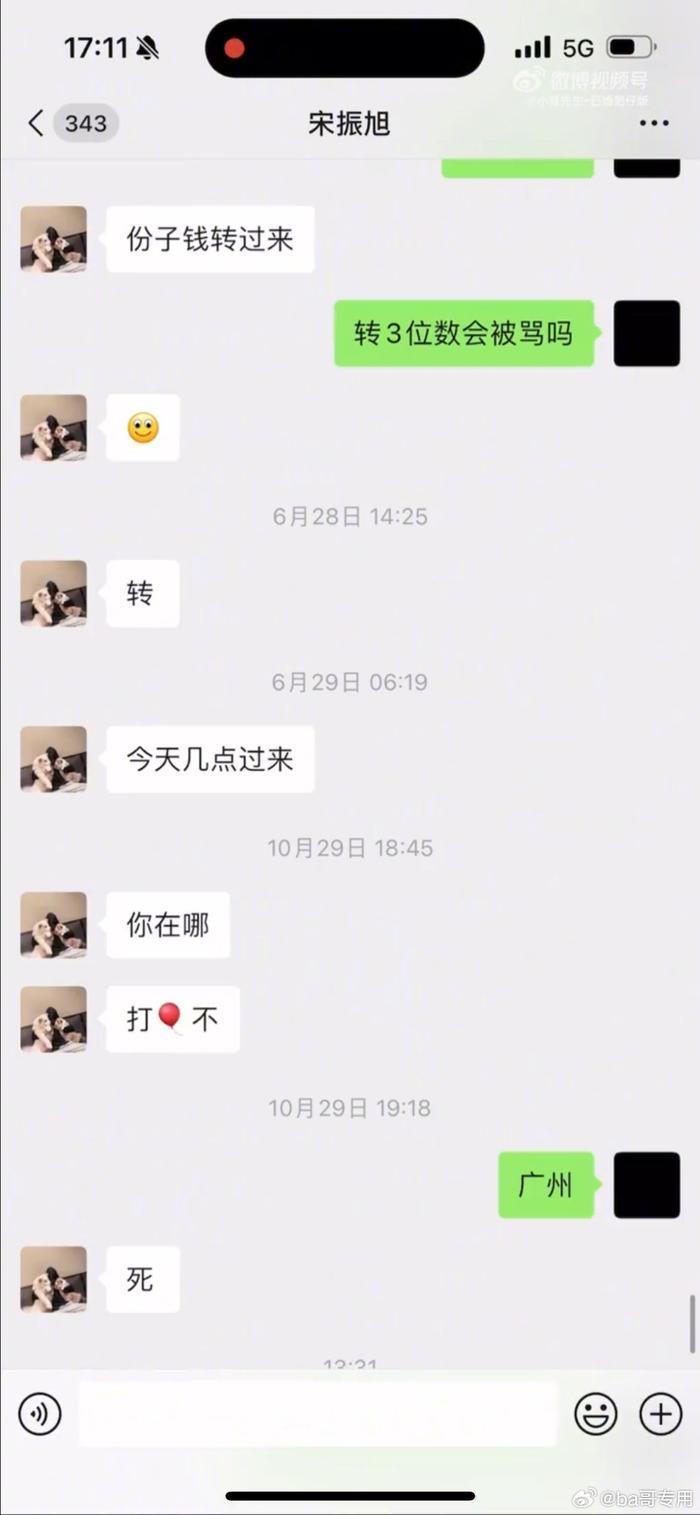Switch to voice message input

pyautogui.click(x=40, y=1414)
